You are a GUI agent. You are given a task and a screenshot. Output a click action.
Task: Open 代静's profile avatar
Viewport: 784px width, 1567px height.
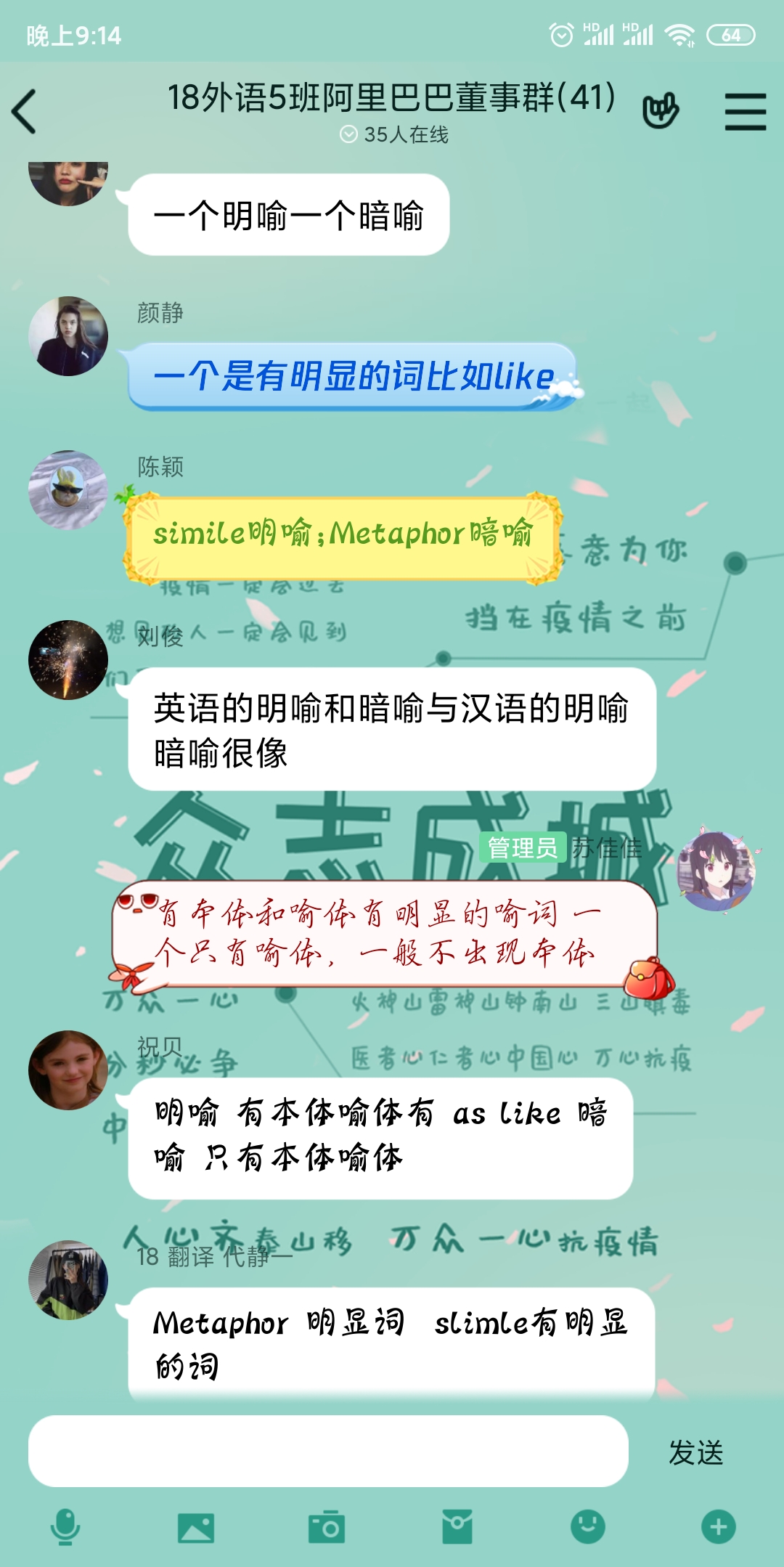point(68,1280)
